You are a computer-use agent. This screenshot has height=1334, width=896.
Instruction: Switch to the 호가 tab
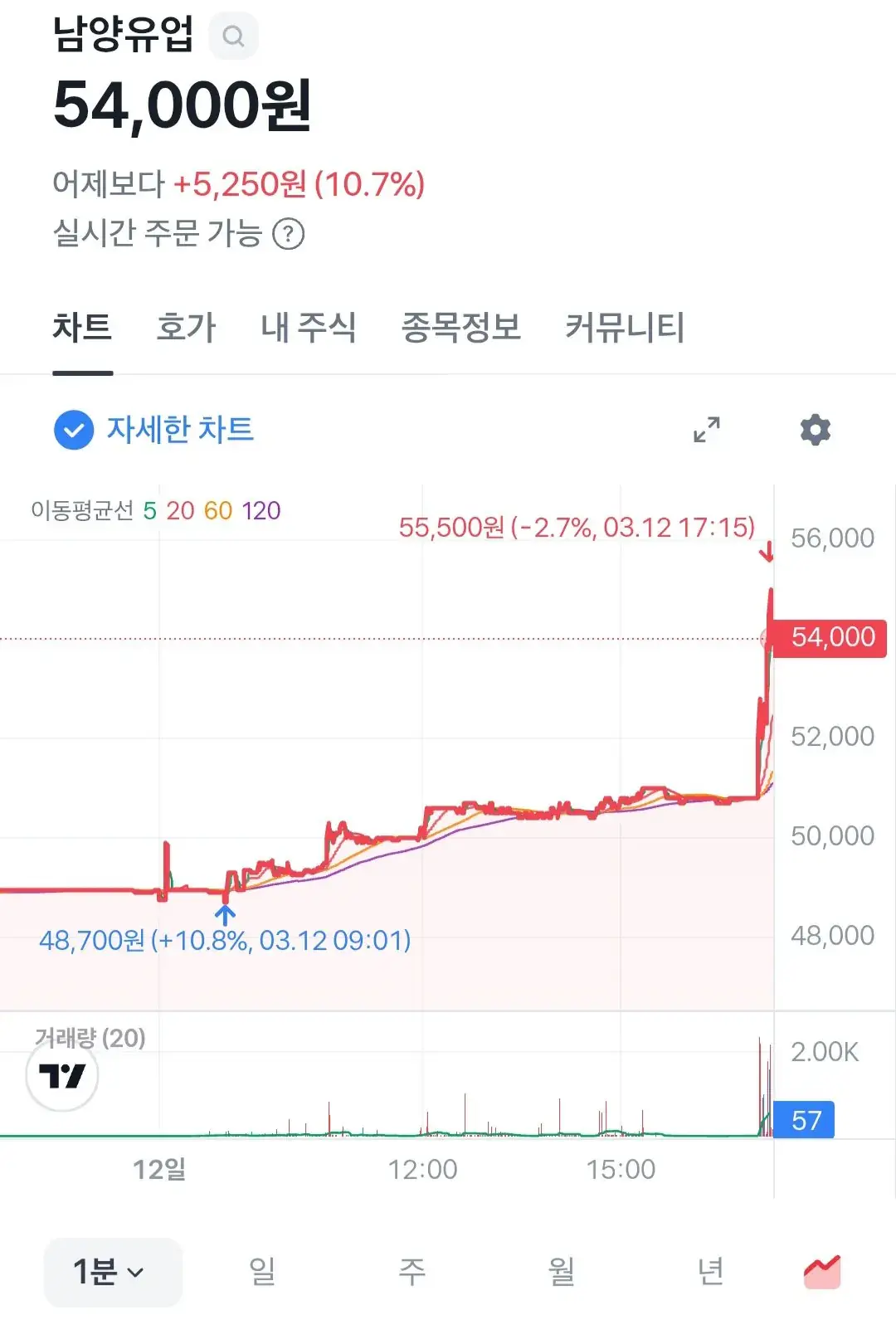click(x=184, y=329)
